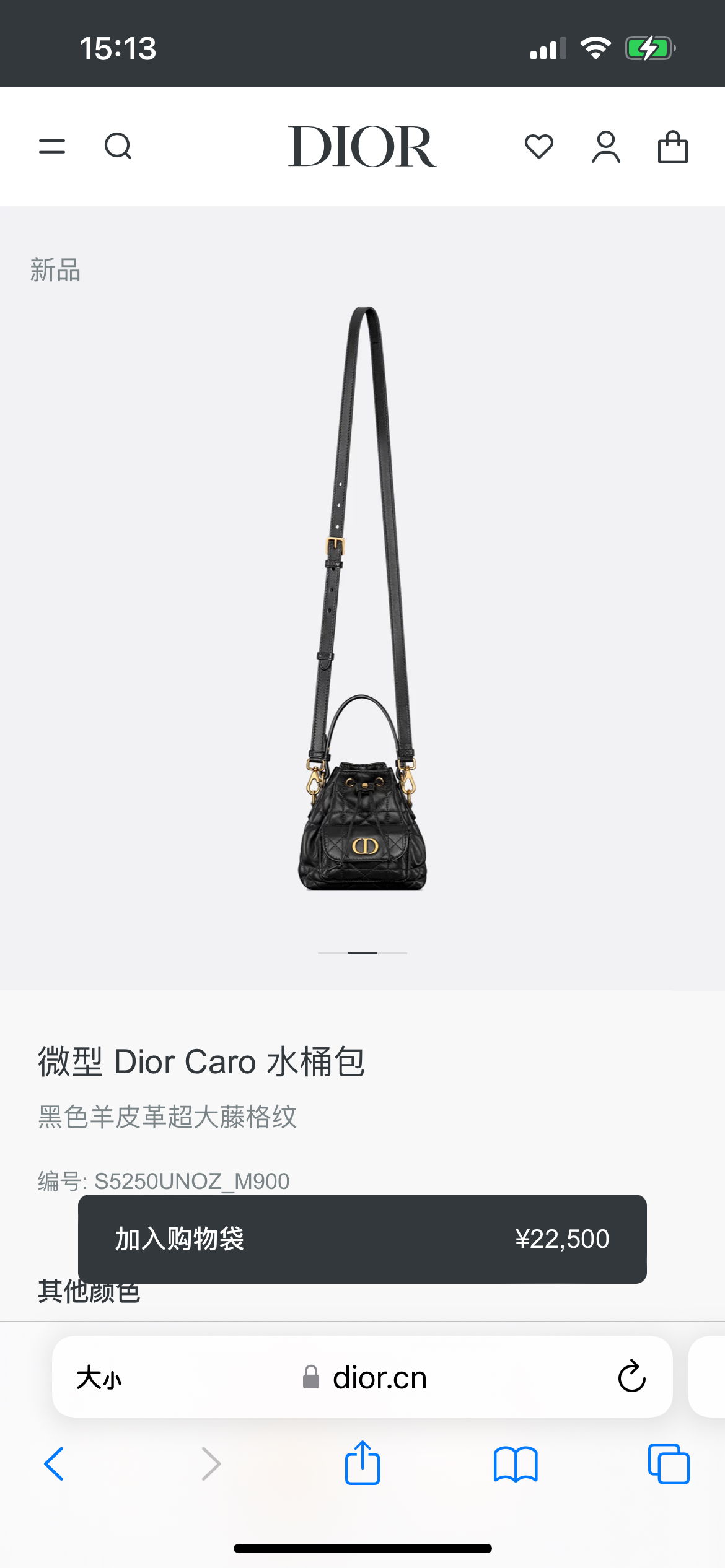Reload the page
Image resolution: width=725 pixels, height=1568 pixels.
pos(631,1377)
